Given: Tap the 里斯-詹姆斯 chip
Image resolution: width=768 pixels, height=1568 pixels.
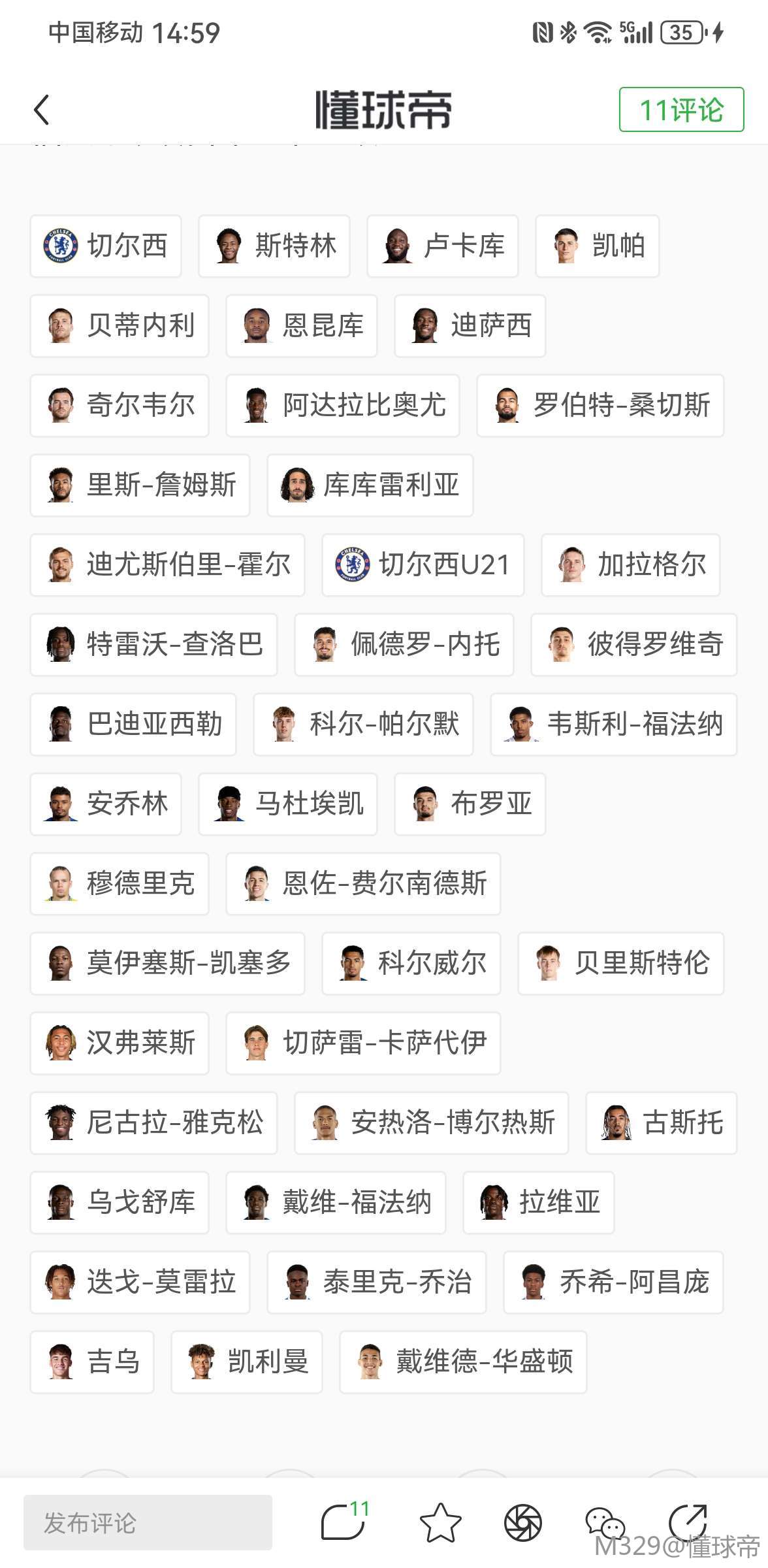Looking at the screenshot, I should tap(140, 485).
